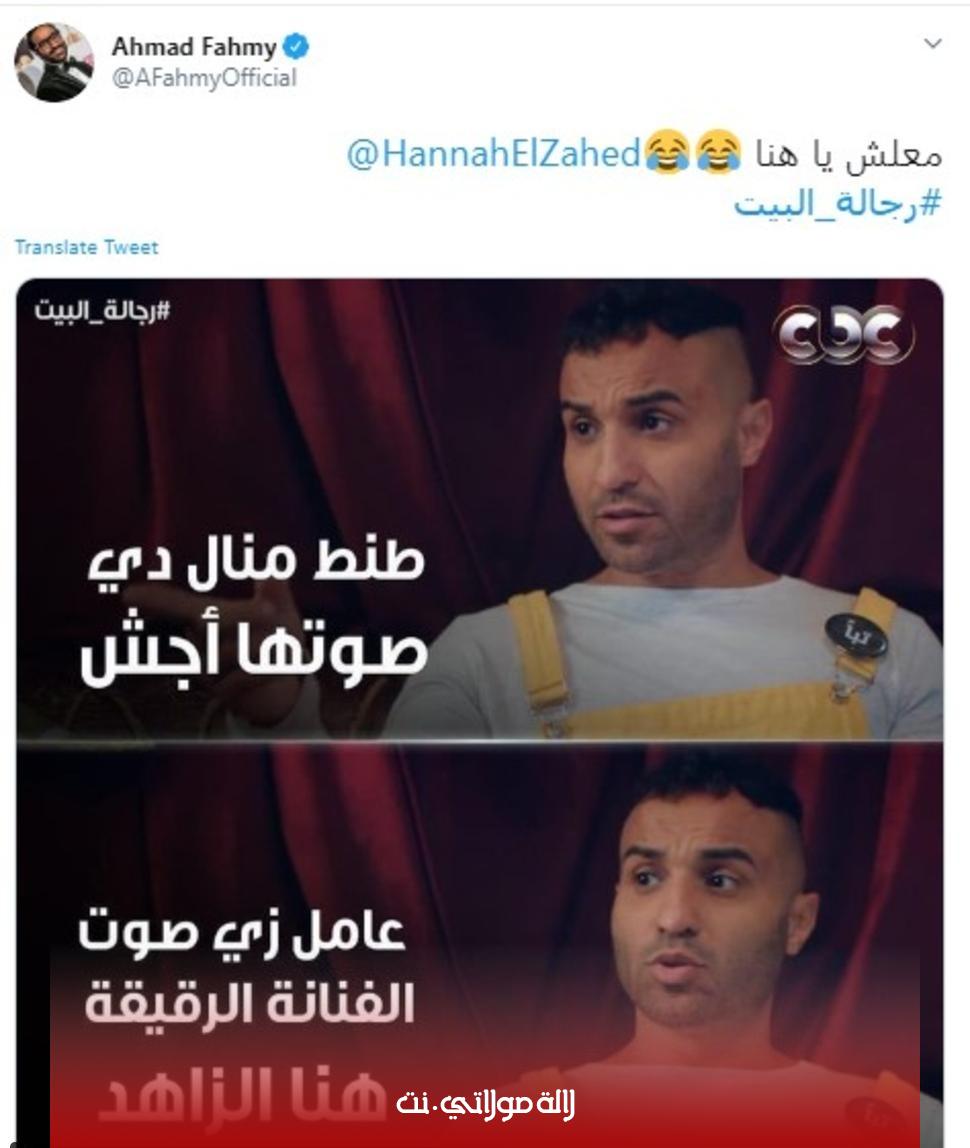
Task: Open the tweet options chevron menu
Action: pos(932,44)
